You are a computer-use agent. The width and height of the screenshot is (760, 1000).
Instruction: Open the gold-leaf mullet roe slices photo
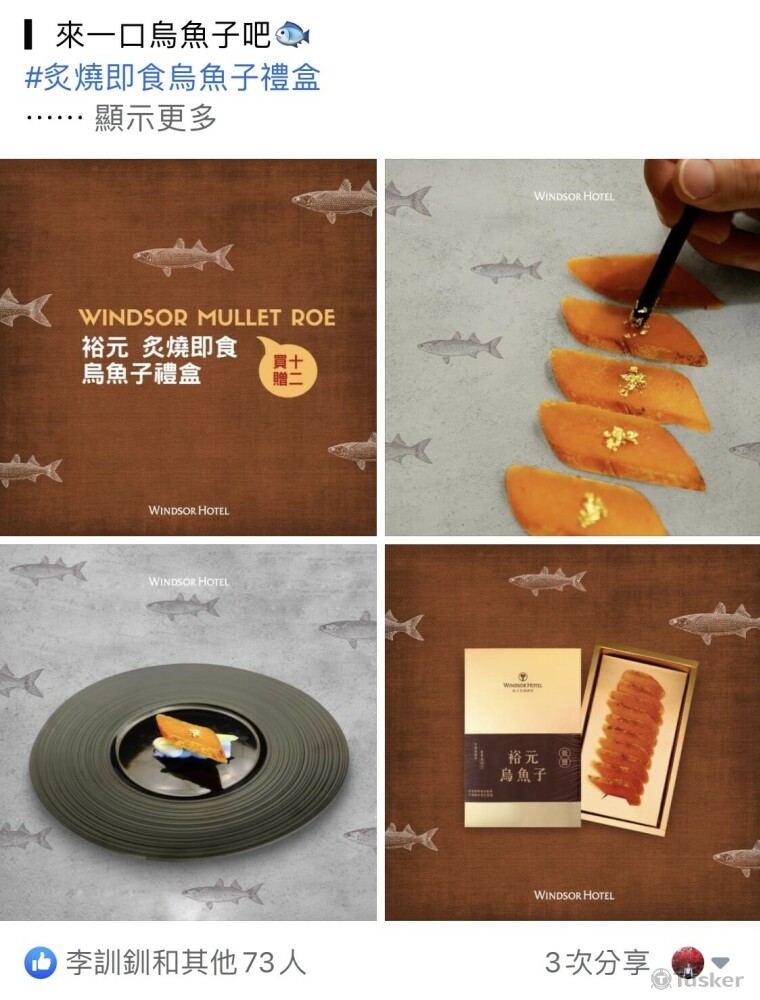click(572, 347)
